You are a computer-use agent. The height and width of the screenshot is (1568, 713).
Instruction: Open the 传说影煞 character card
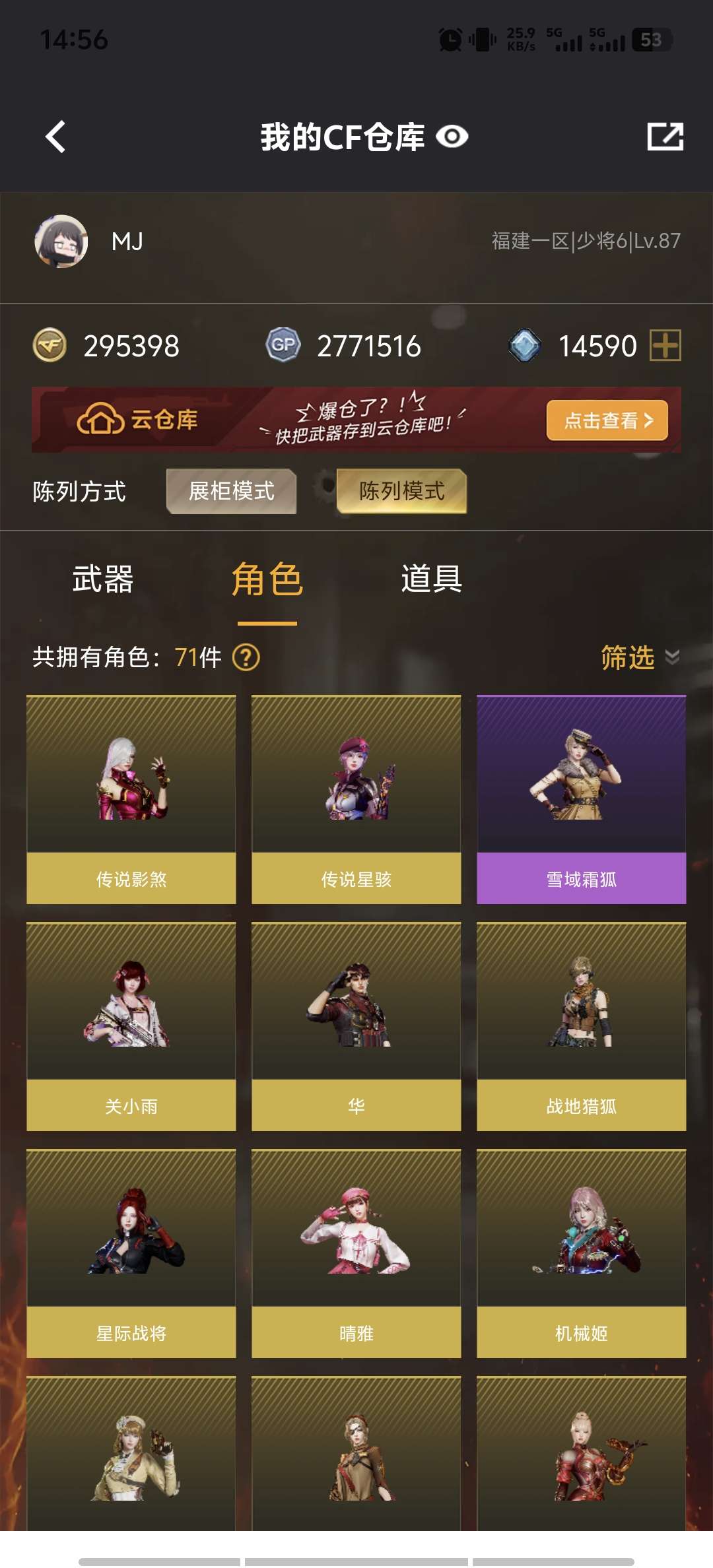(x=131, y=799)
